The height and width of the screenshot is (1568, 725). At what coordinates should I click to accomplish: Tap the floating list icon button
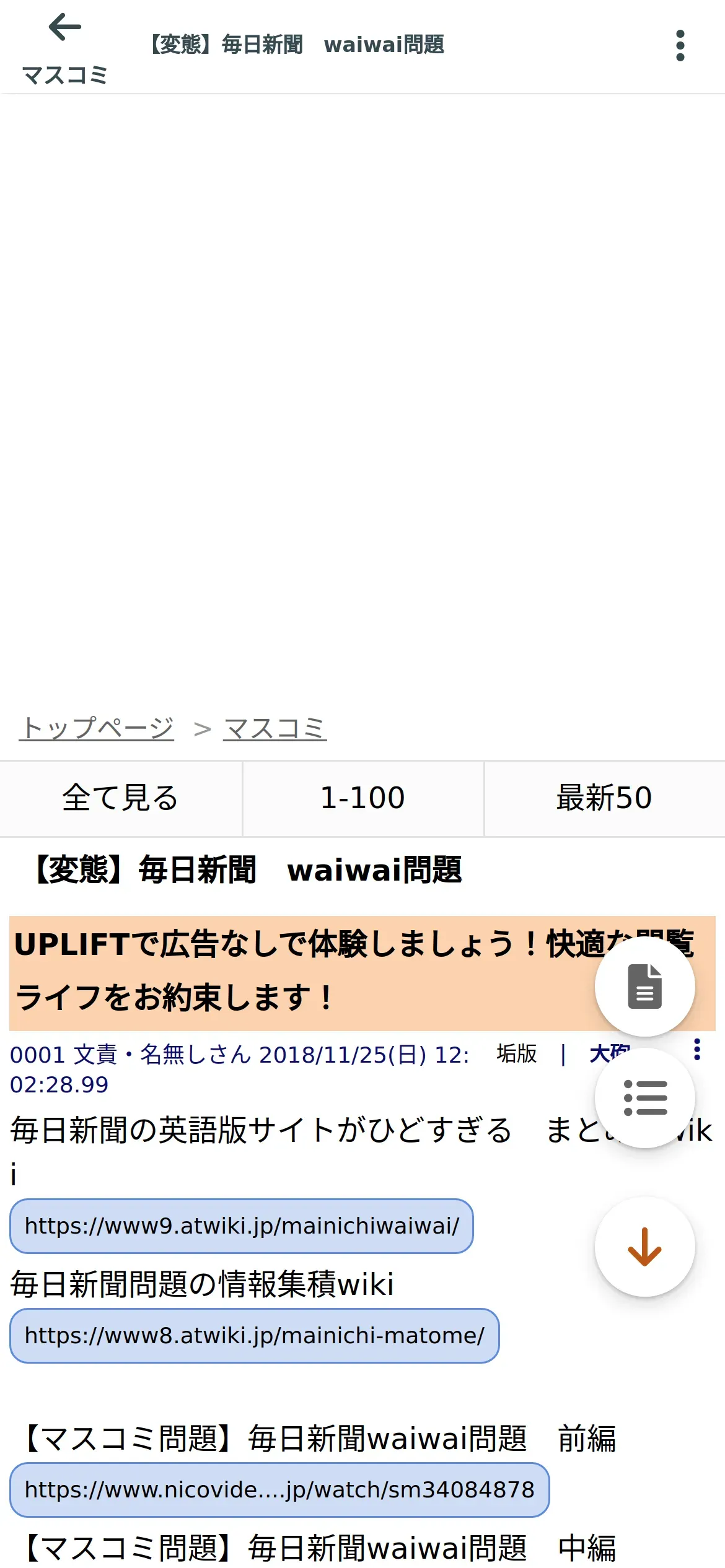coord(644,1098)
